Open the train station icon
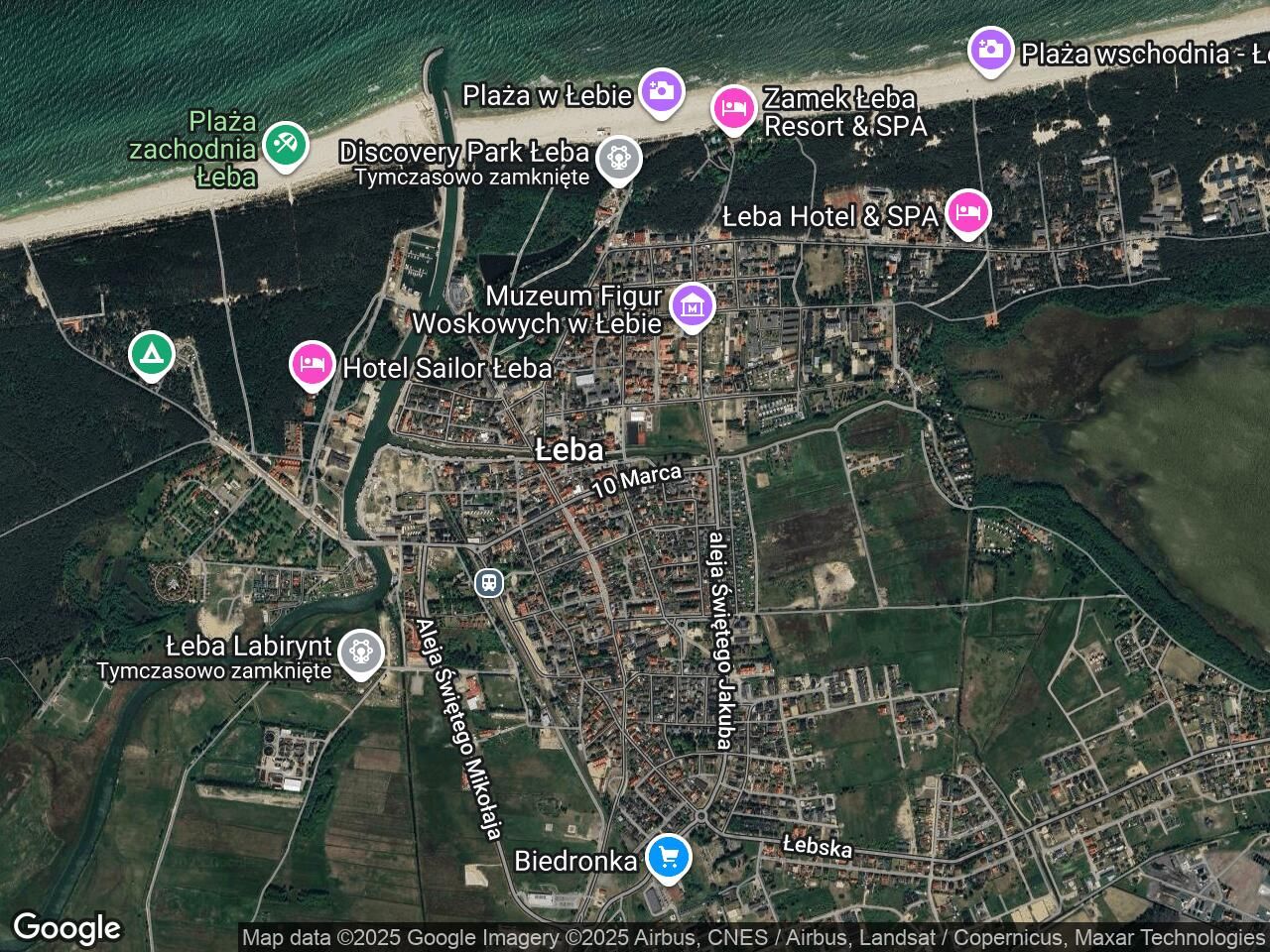Image resolution: width=1270 pixels, height=952 pixels. 488,582
